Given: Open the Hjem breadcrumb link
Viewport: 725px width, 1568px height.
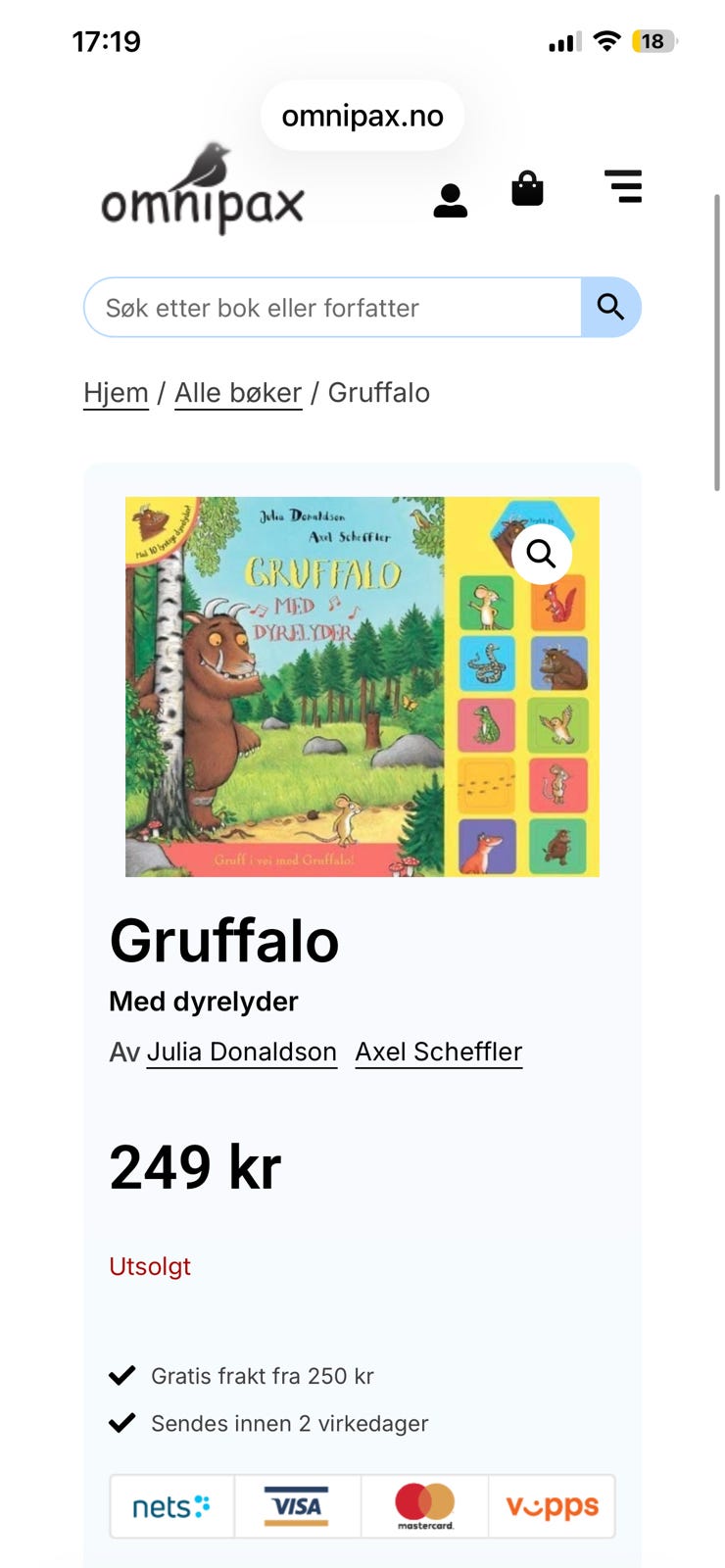Looking at the screenshot, I should [116, 392].
